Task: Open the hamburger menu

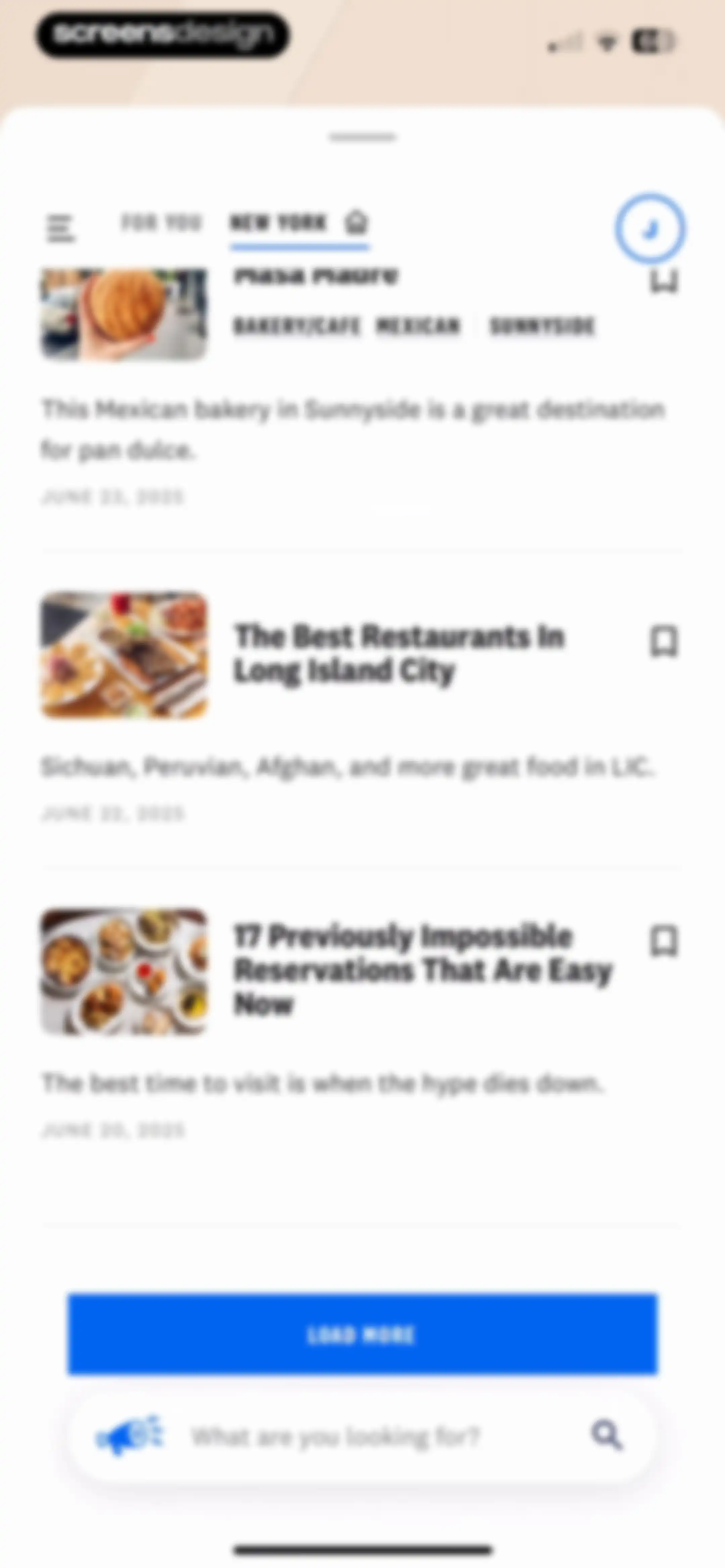Action: point(60,228)
